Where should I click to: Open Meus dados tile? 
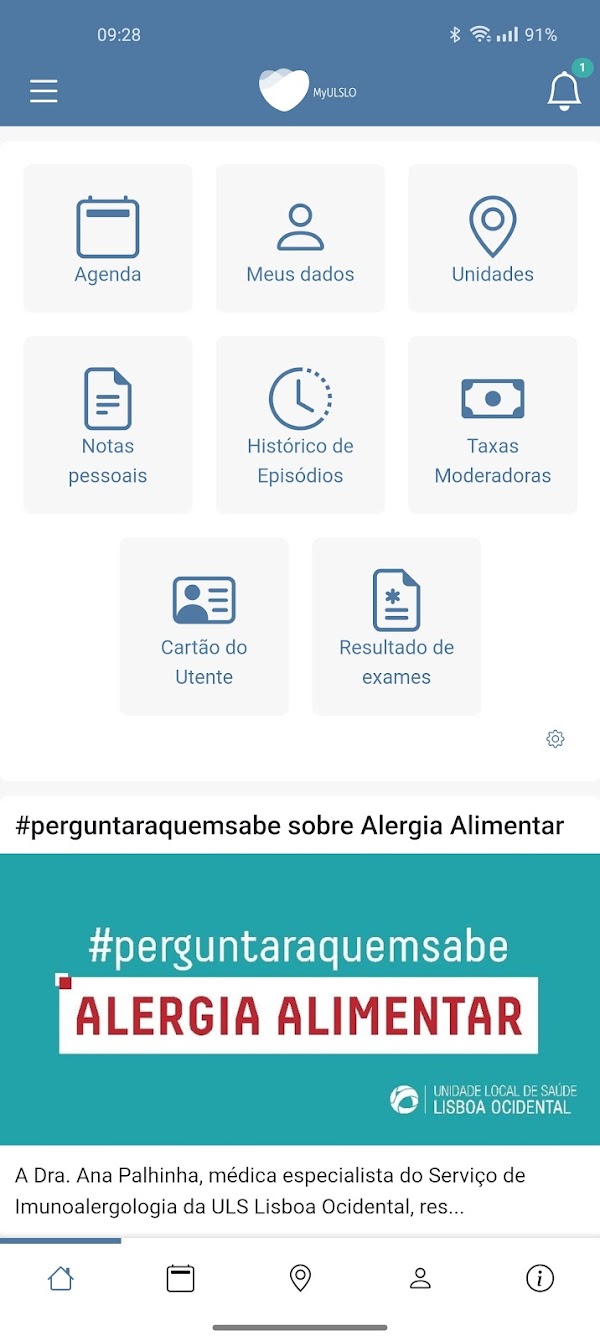click(x=300, y=239)
